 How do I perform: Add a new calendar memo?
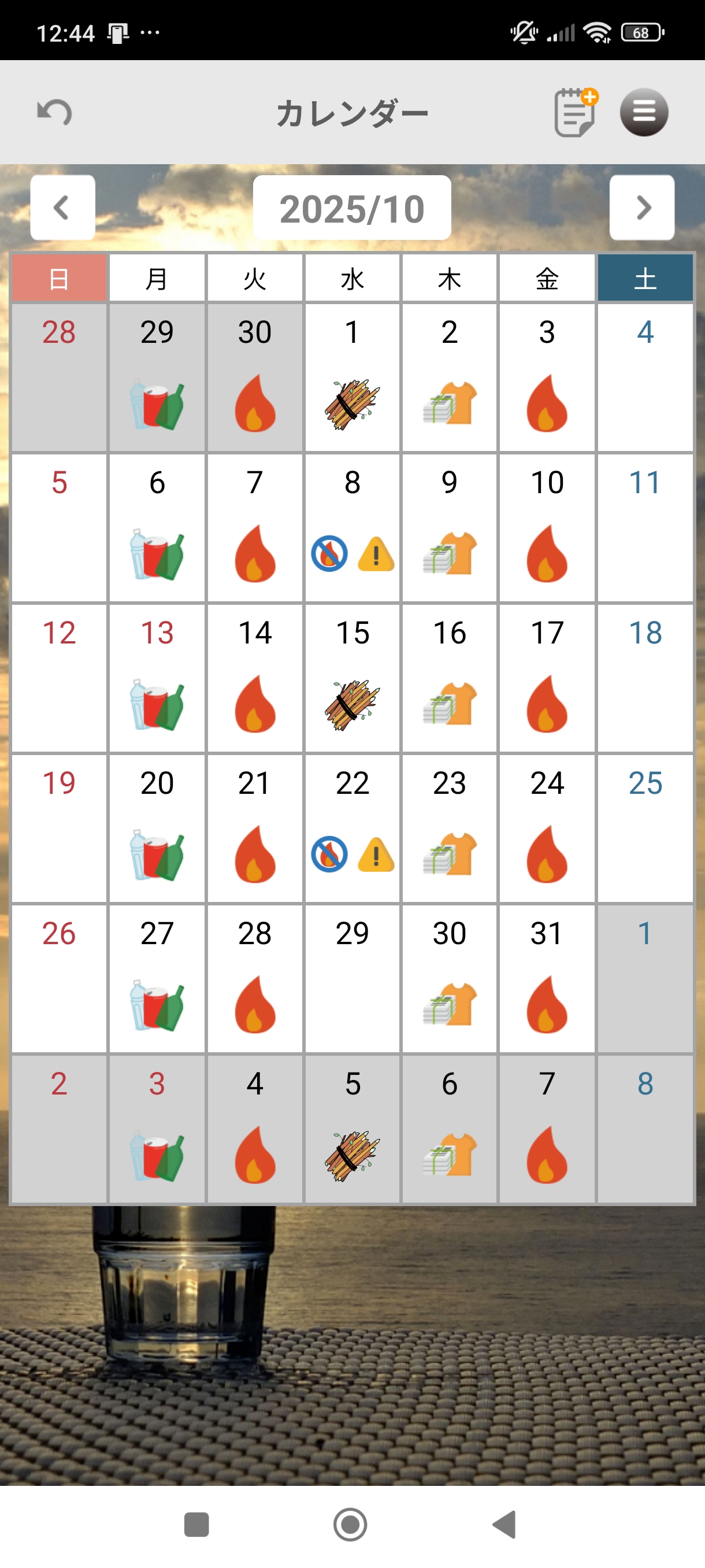pos(576,112)
